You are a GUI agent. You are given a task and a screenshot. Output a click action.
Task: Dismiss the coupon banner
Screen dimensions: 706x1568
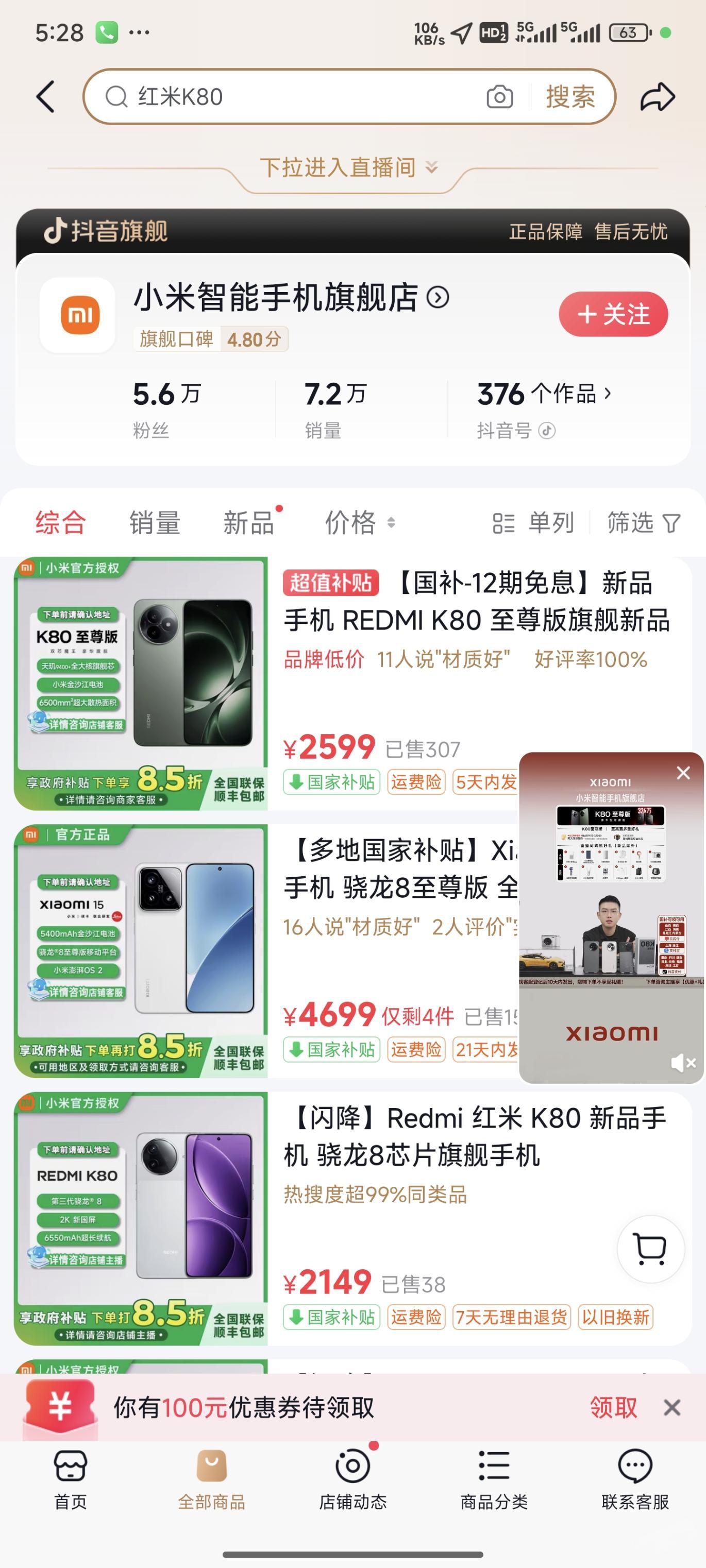pos(672,1407)
